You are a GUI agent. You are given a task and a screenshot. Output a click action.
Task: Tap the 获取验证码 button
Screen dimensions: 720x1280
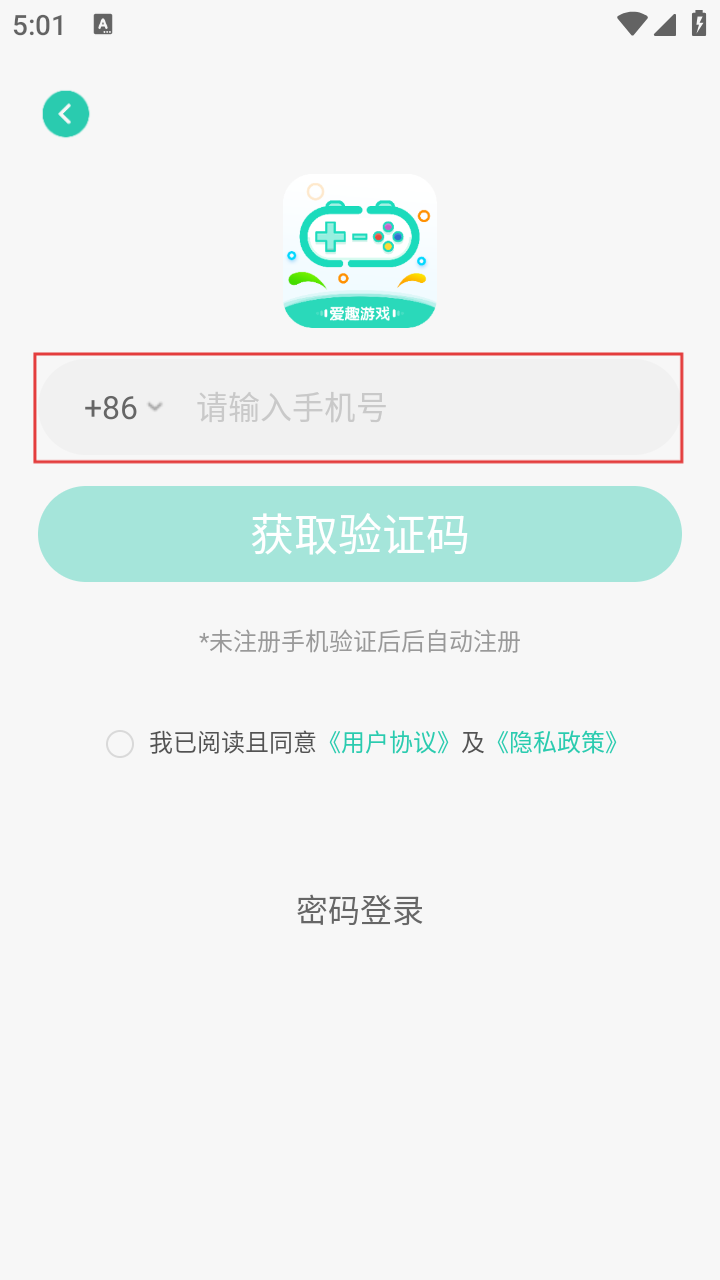coord(360,534)
